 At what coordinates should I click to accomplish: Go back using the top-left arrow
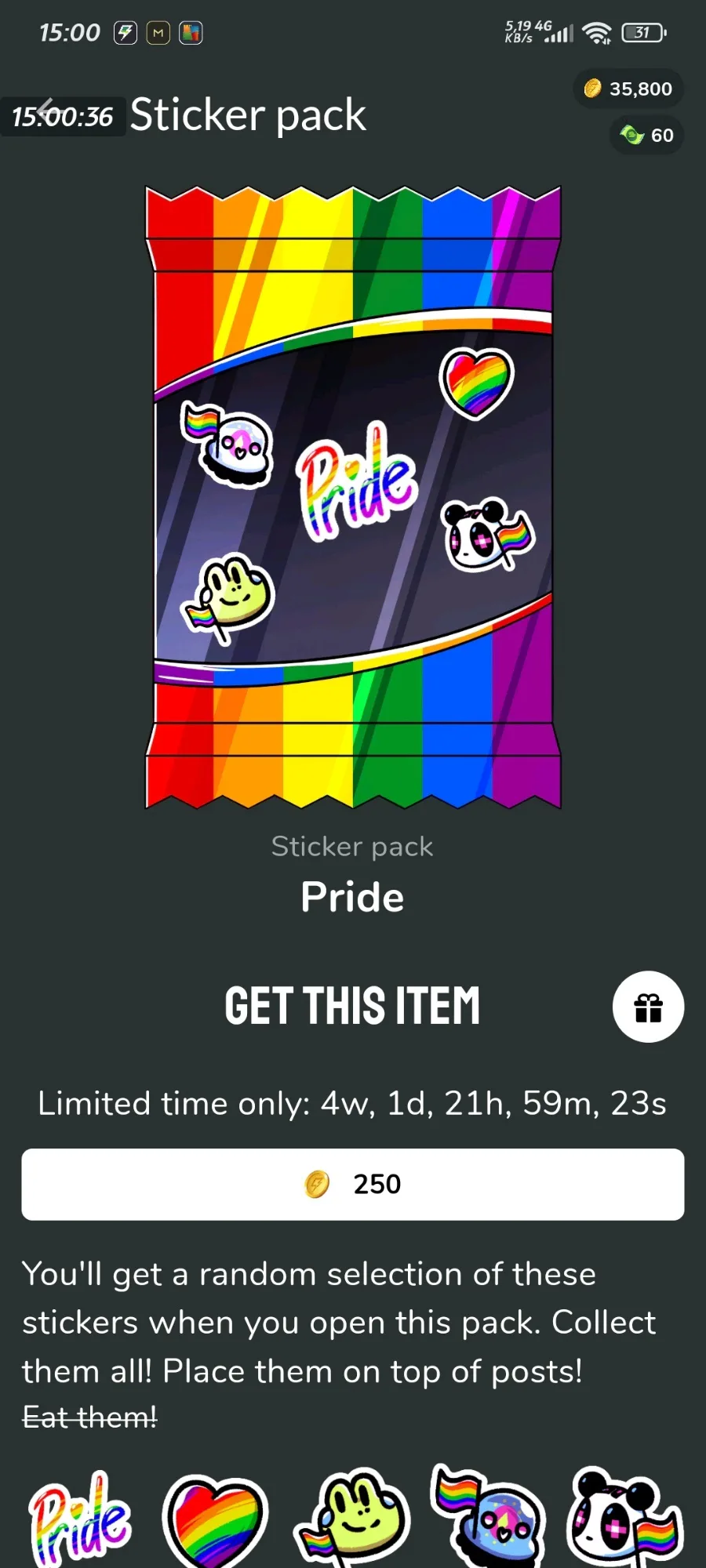pyautogui.click(x=49, y=109)
